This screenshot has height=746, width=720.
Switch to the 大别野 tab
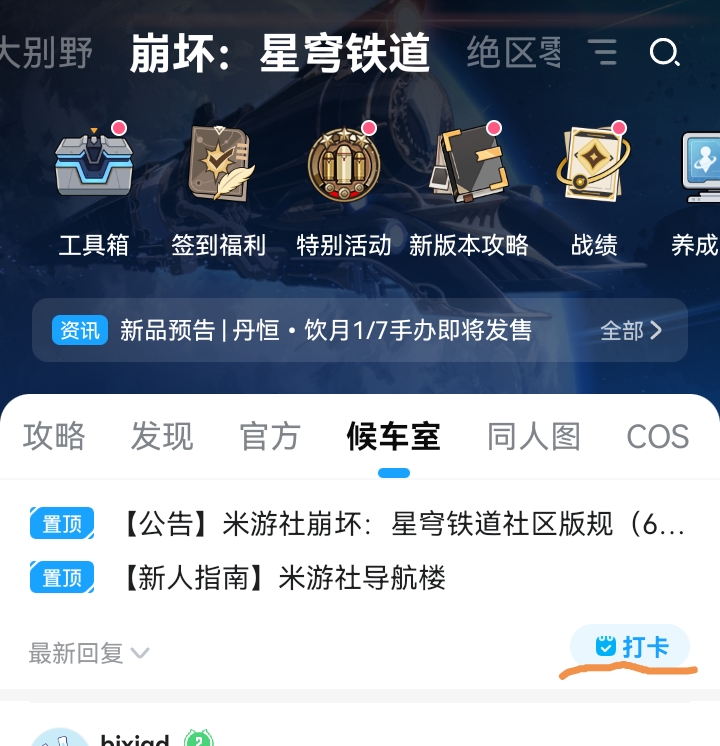tap(45, 52)
